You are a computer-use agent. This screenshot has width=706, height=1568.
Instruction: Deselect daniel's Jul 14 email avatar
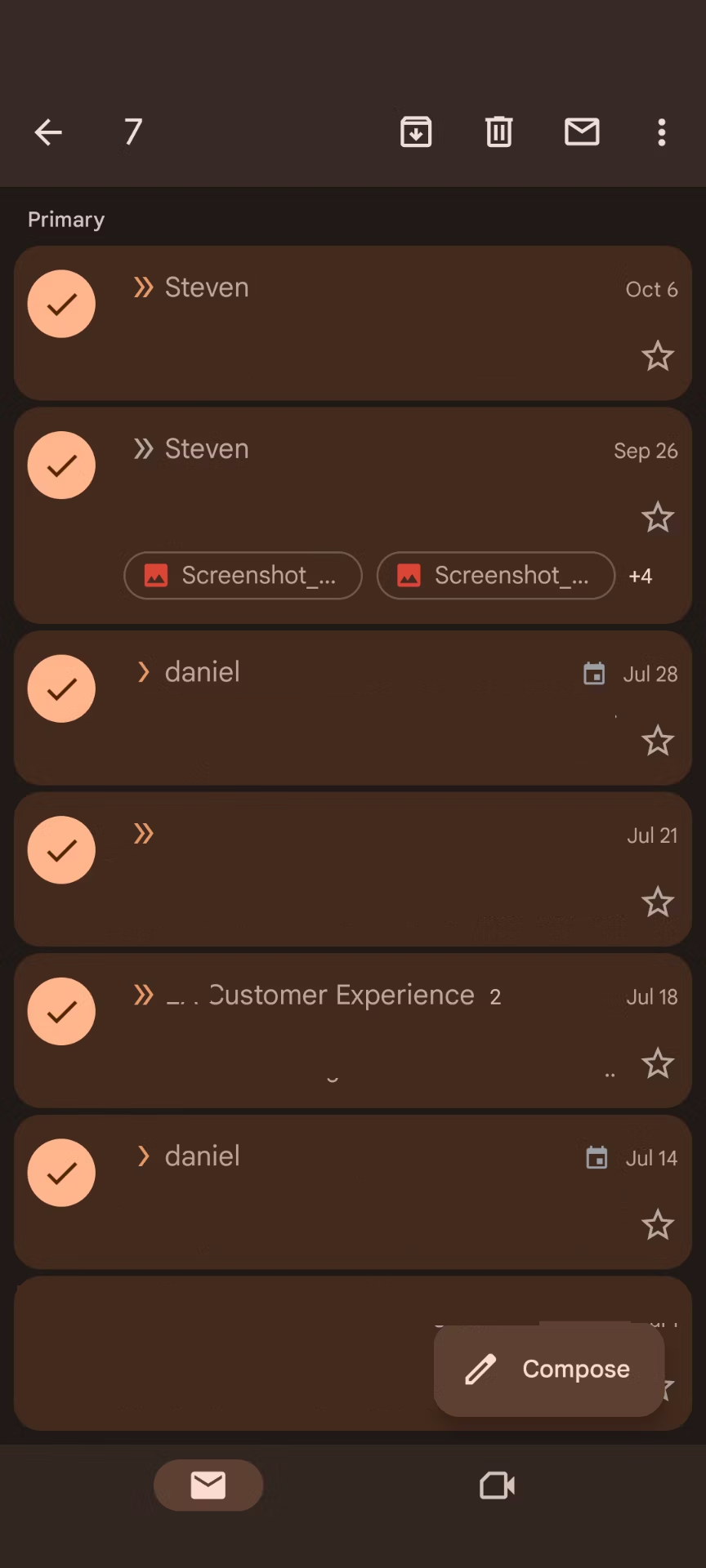point(61,1171)
